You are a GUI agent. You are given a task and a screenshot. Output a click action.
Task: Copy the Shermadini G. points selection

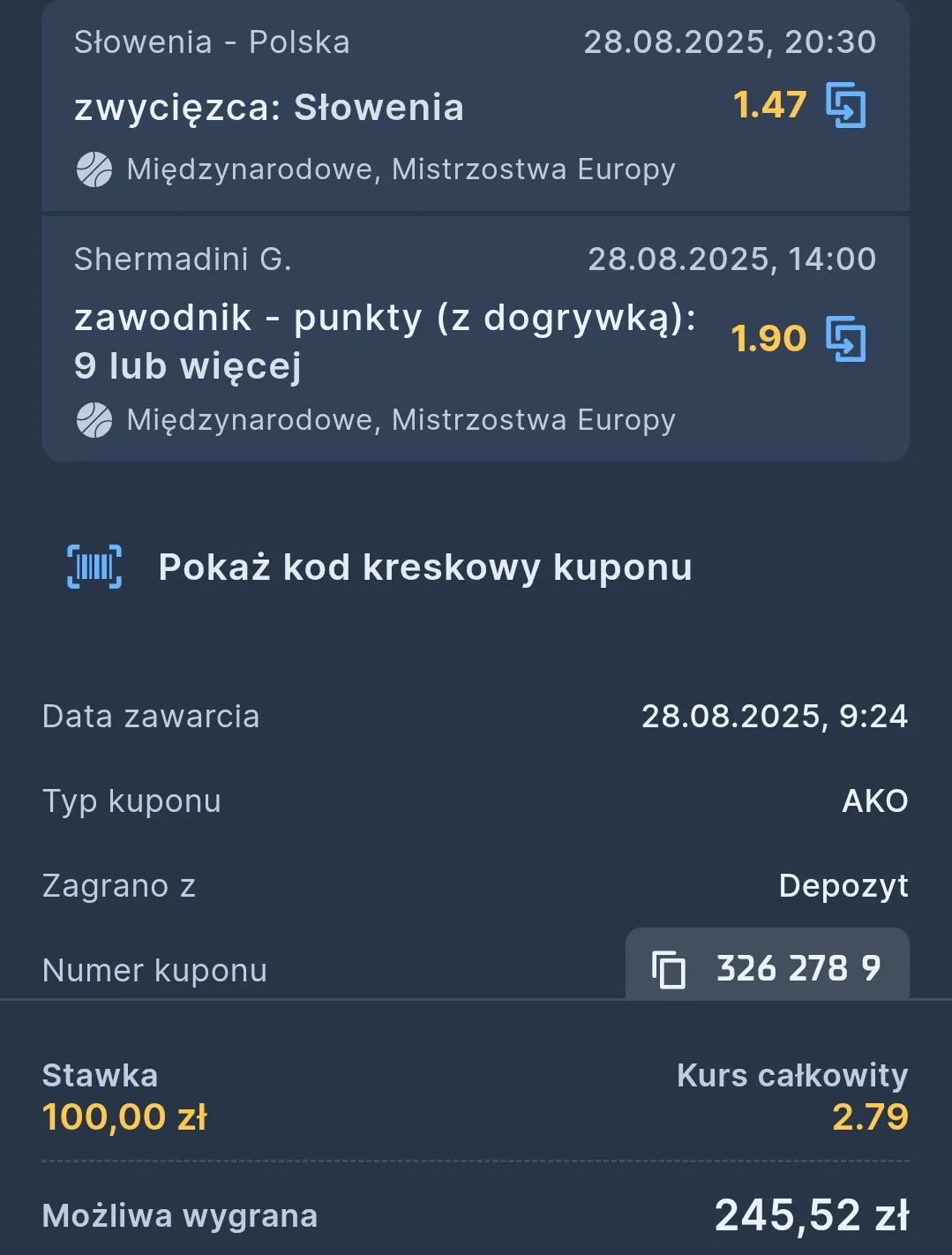(x=845, y=339)
